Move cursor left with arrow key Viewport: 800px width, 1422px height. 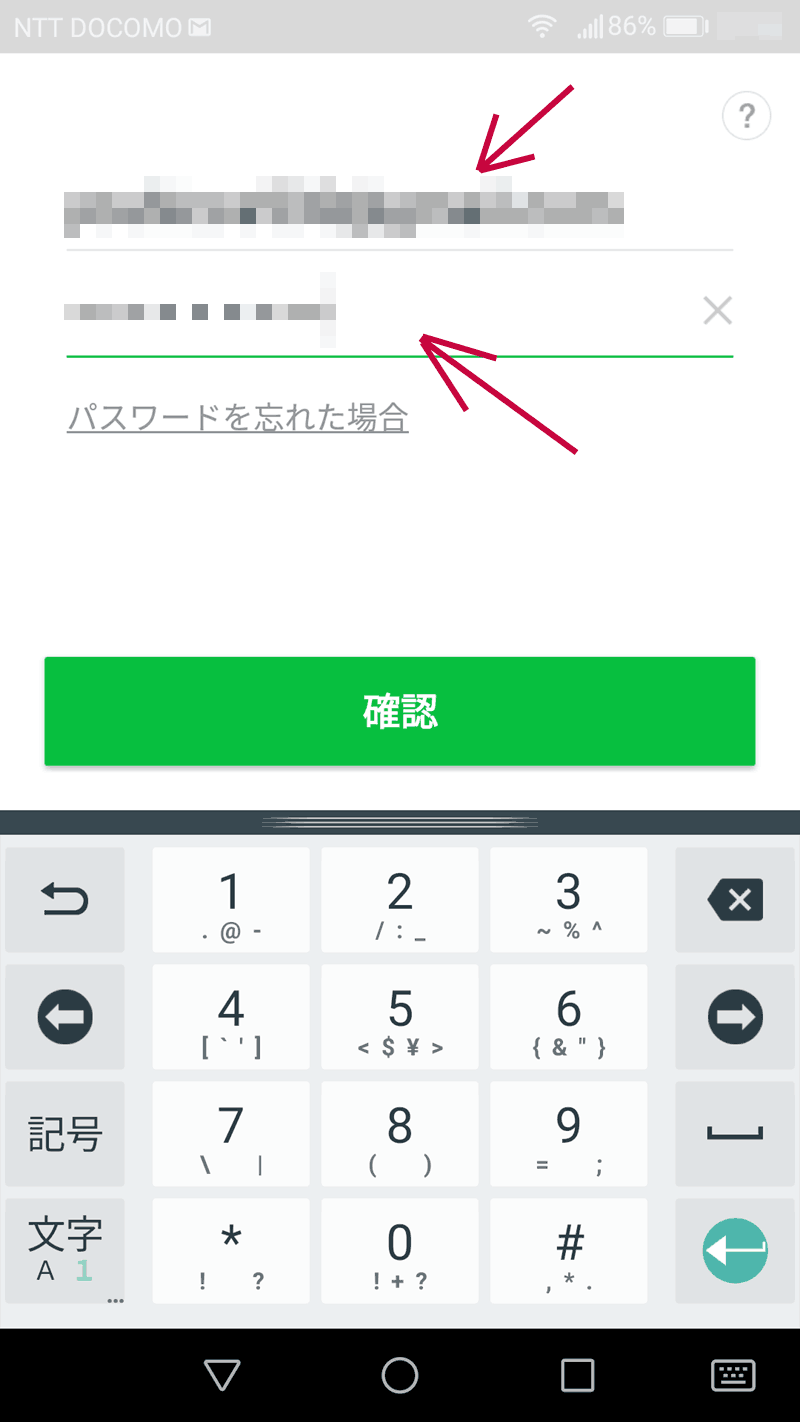pyautogui.click(x=65, y=1017)
